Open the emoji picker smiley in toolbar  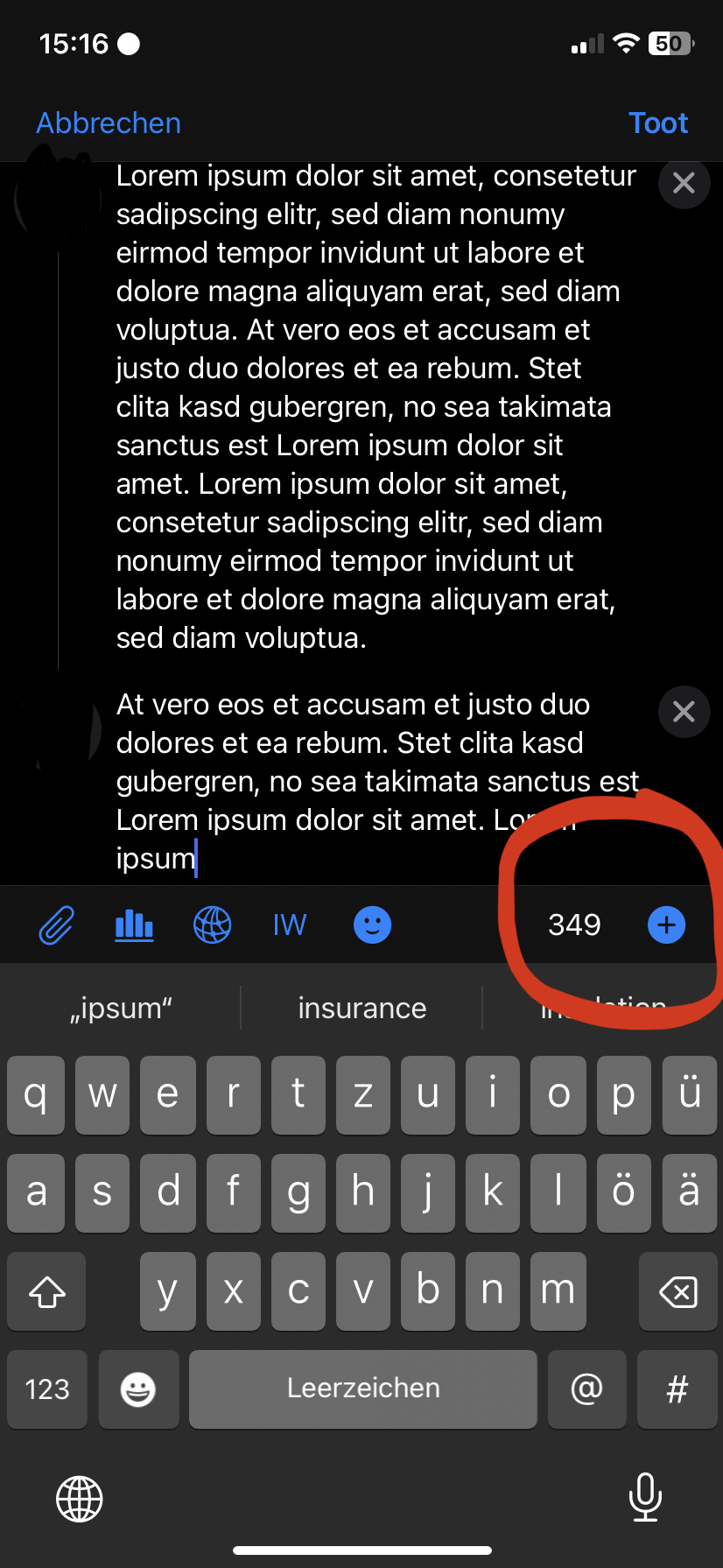[372, 925]
